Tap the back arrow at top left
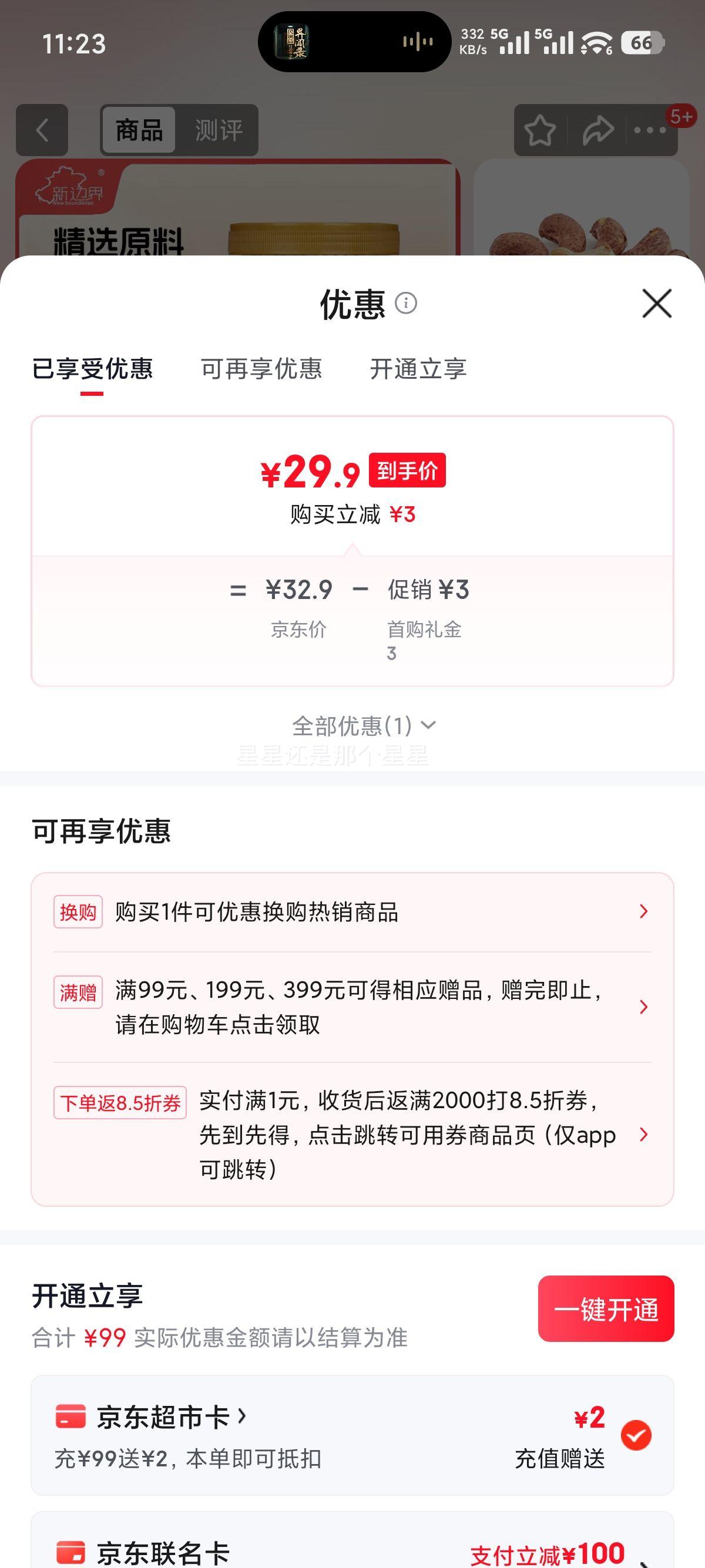 pos(40,130)
